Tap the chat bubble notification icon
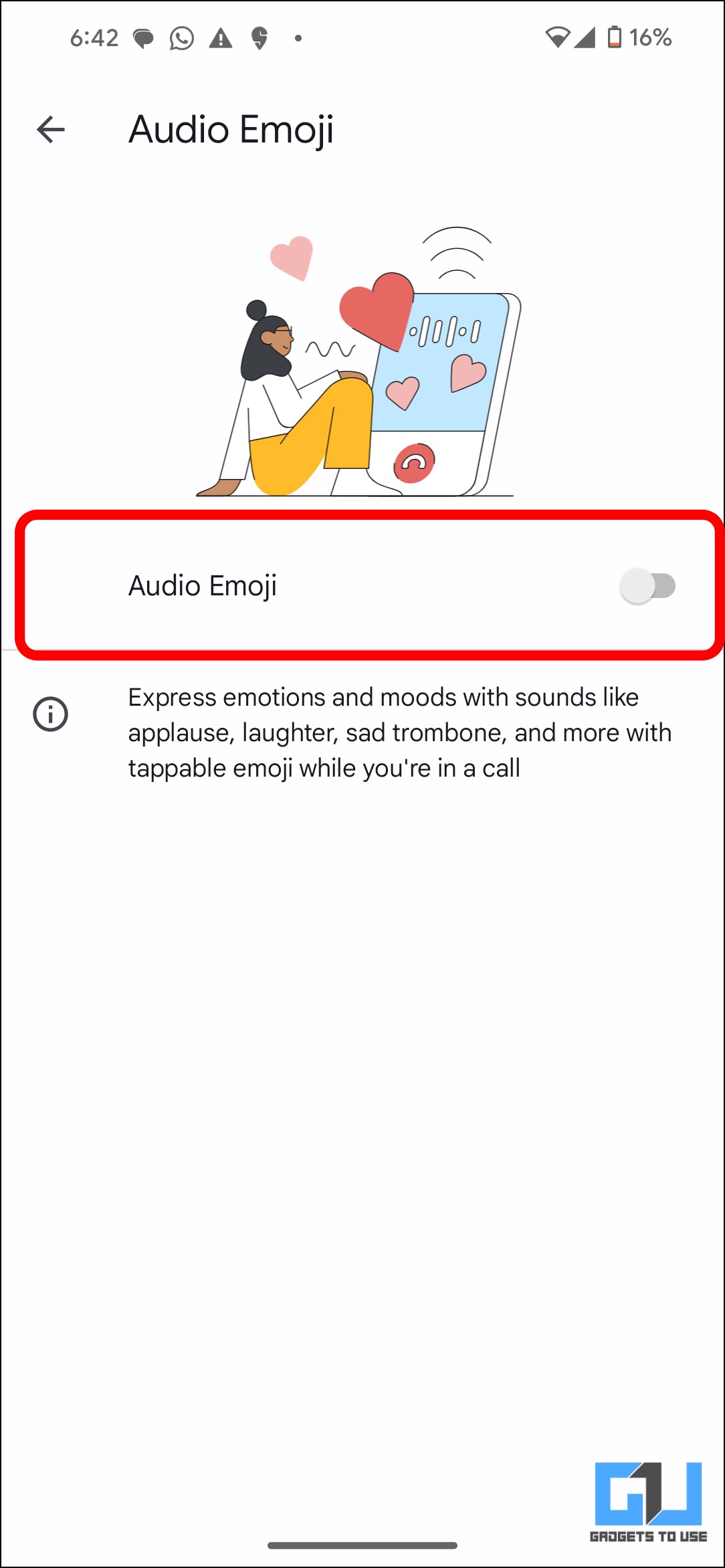 coord(142,38)
